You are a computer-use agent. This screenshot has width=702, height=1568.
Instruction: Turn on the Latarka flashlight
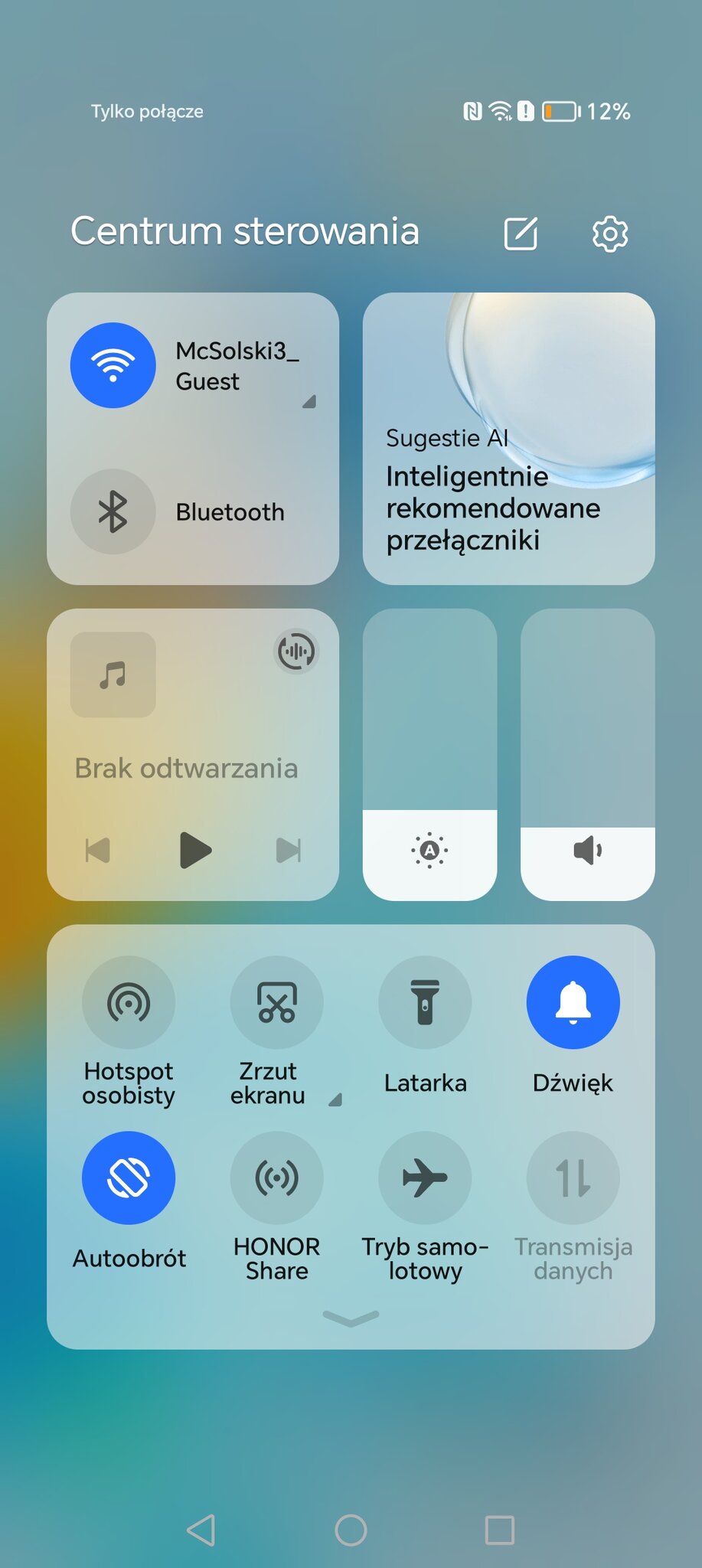point(425,1002)
